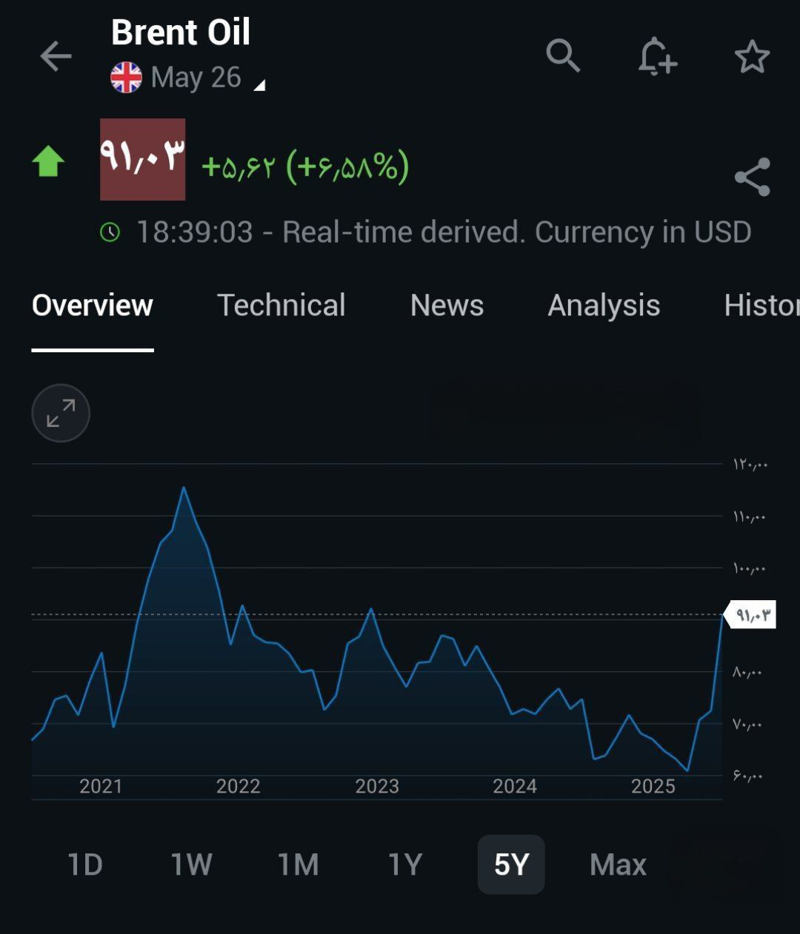Switch to the Technical tab

[281, 305]
